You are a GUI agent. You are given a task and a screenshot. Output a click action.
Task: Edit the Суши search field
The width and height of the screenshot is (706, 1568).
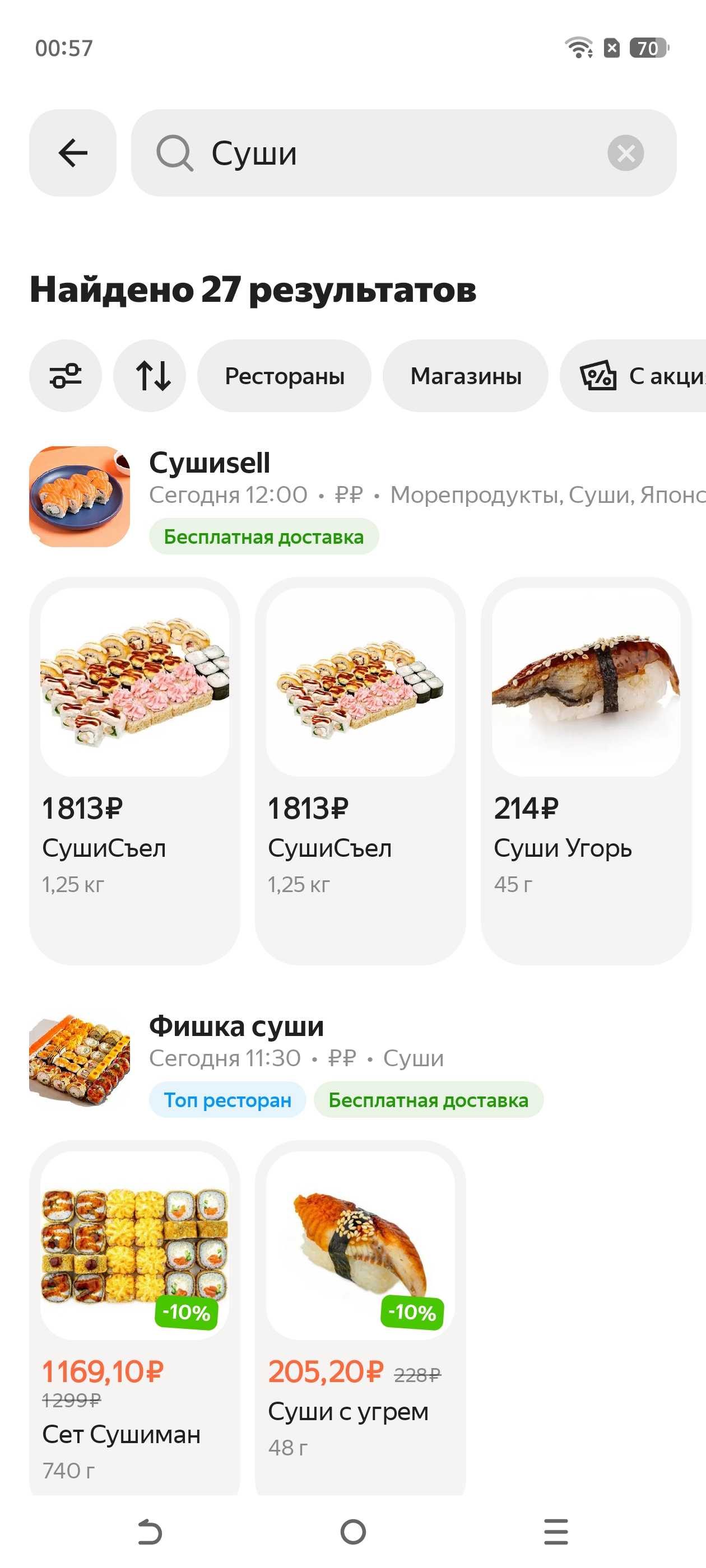403,153
